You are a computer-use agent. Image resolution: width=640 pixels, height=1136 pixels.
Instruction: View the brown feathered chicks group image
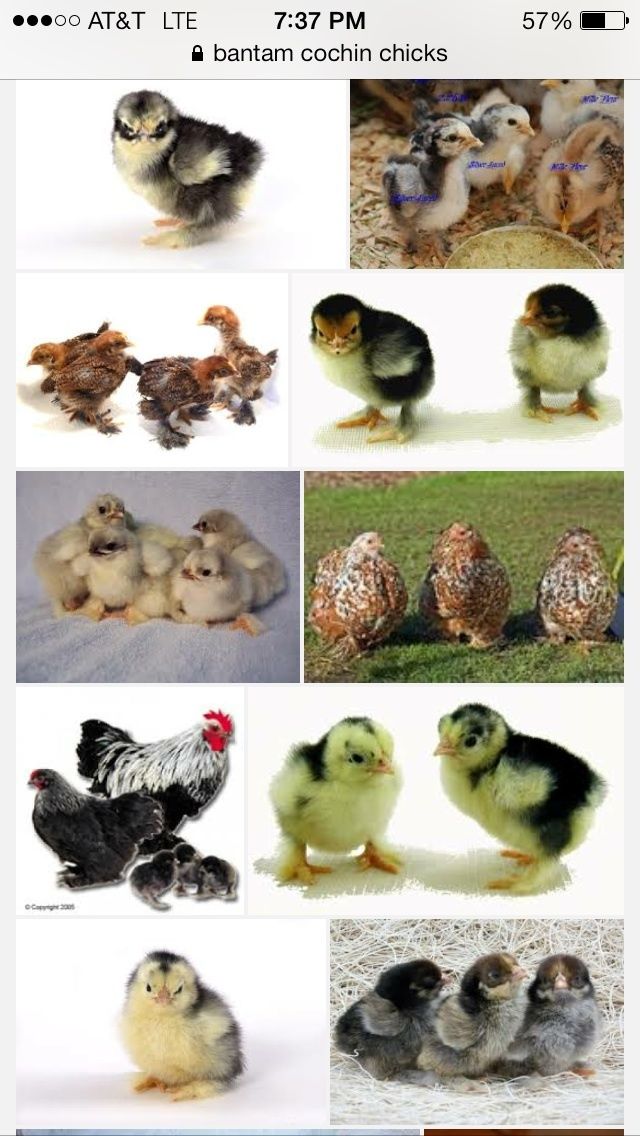pos(152,370)
